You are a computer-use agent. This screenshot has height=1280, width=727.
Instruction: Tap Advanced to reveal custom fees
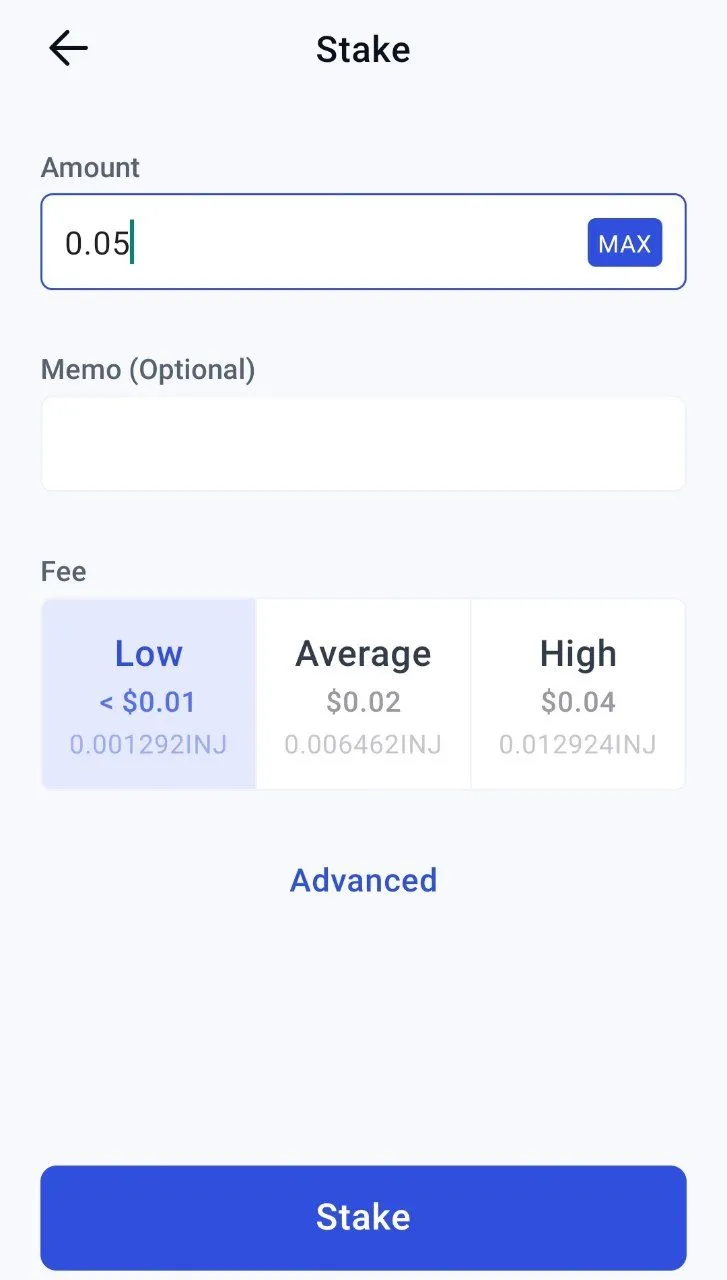click(x=363, y=880)
